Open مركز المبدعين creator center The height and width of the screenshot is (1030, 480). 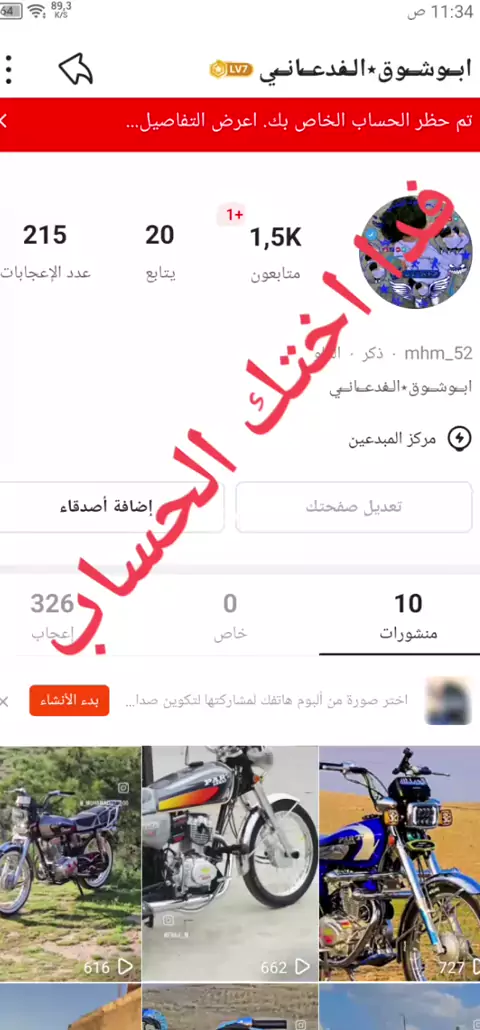(410, 439)
